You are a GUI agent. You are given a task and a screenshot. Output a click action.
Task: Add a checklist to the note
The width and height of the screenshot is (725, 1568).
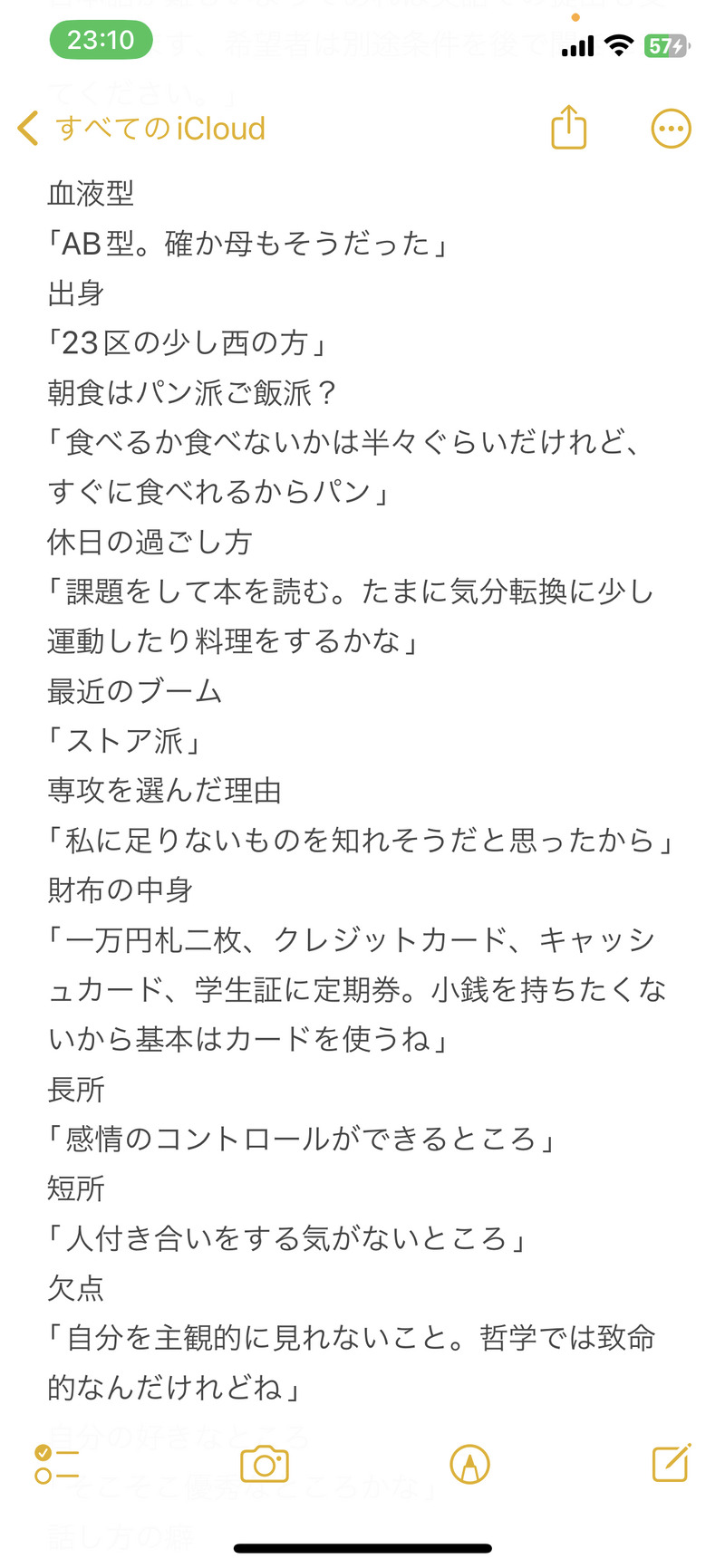(56, 1464)
